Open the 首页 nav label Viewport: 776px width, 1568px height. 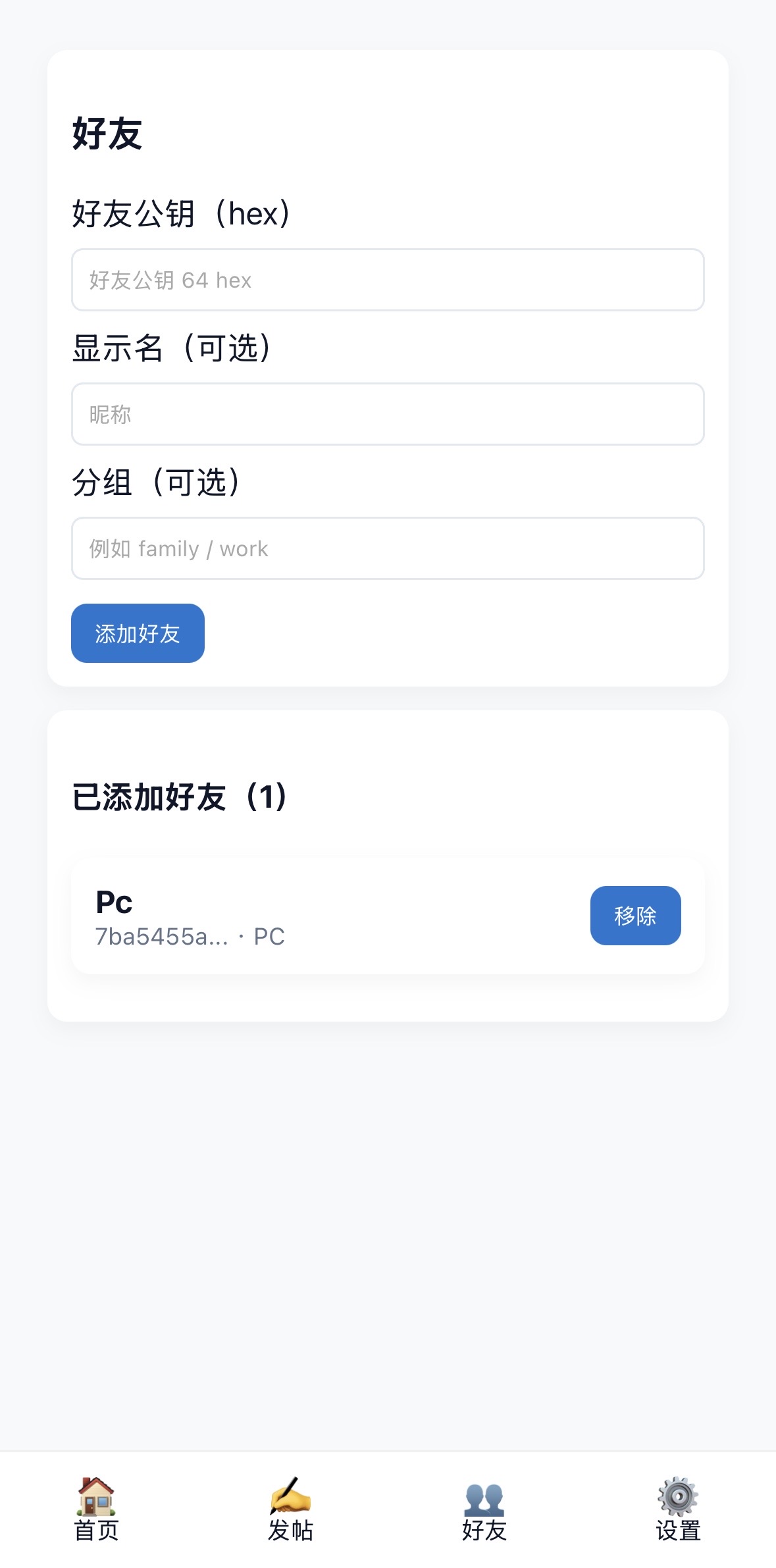click(x=96, y=1532)
